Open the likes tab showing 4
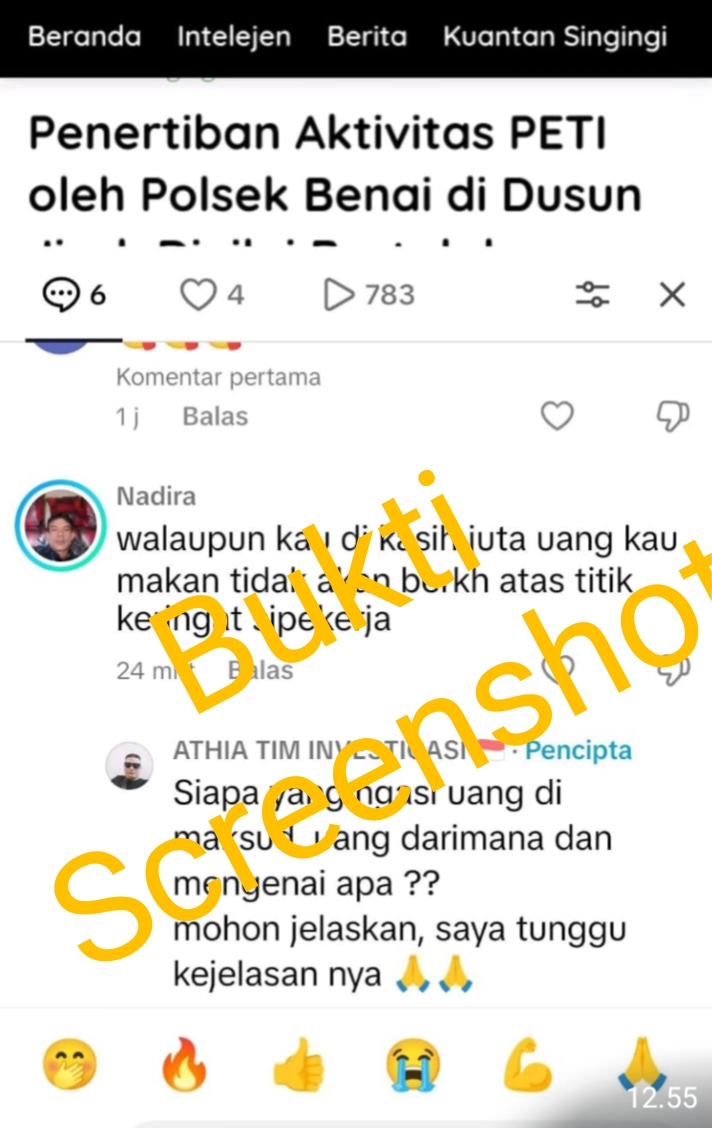 pos(212,295)
